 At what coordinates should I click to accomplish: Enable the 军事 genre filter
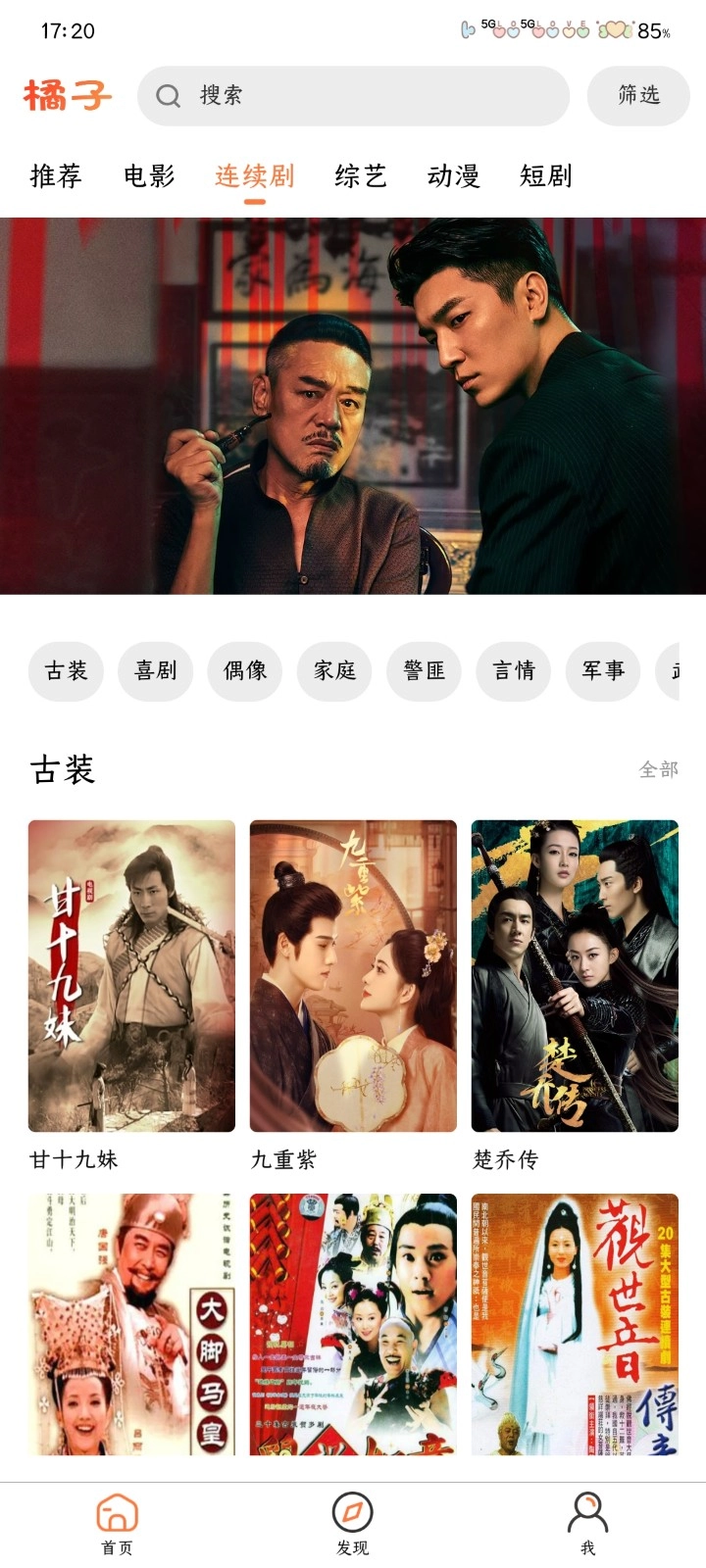point(602,671)
